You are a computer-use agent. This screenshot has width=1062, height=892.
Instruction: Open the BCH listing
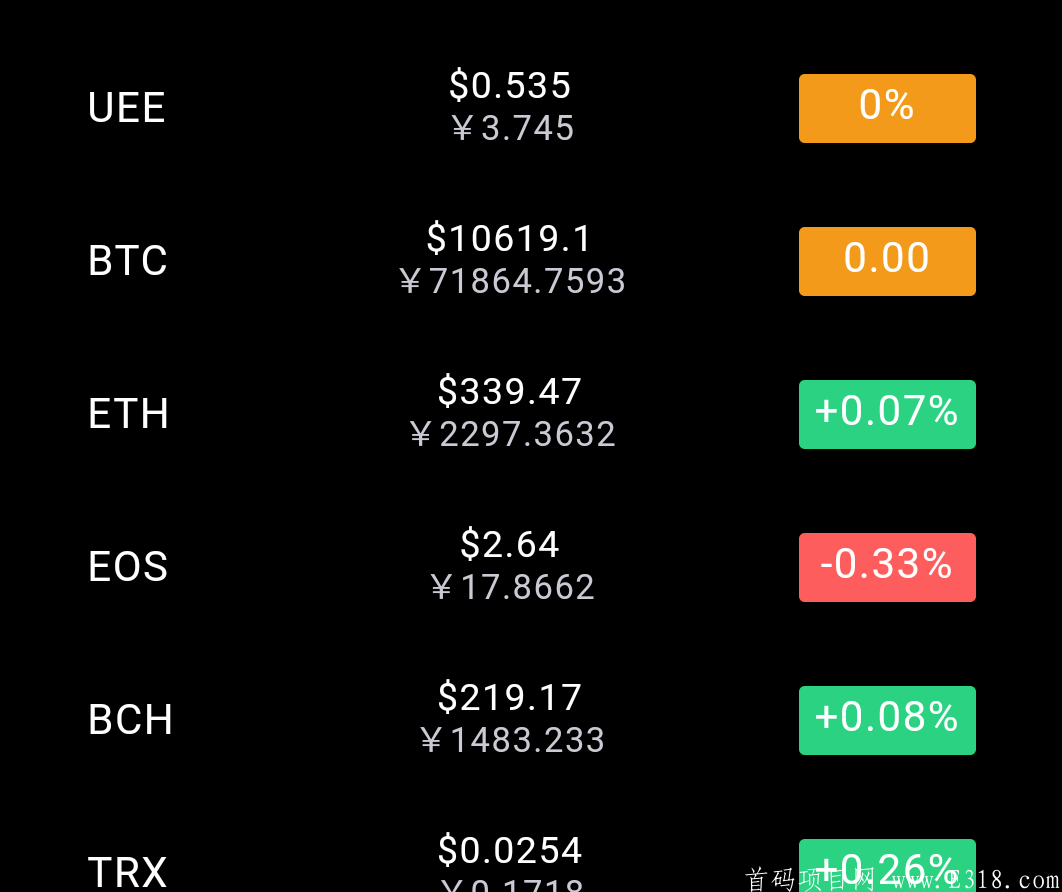(x=131, y=720)
